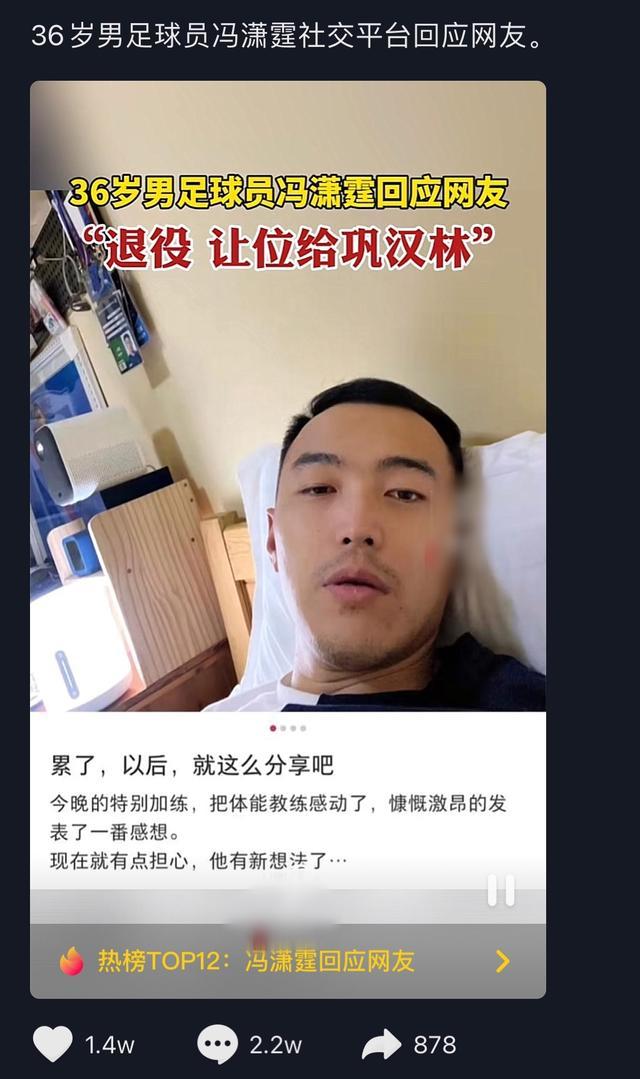640x1079 pixels.
Task: Pause the playing video
Action: pyautogui.click(x=501, y=890)
